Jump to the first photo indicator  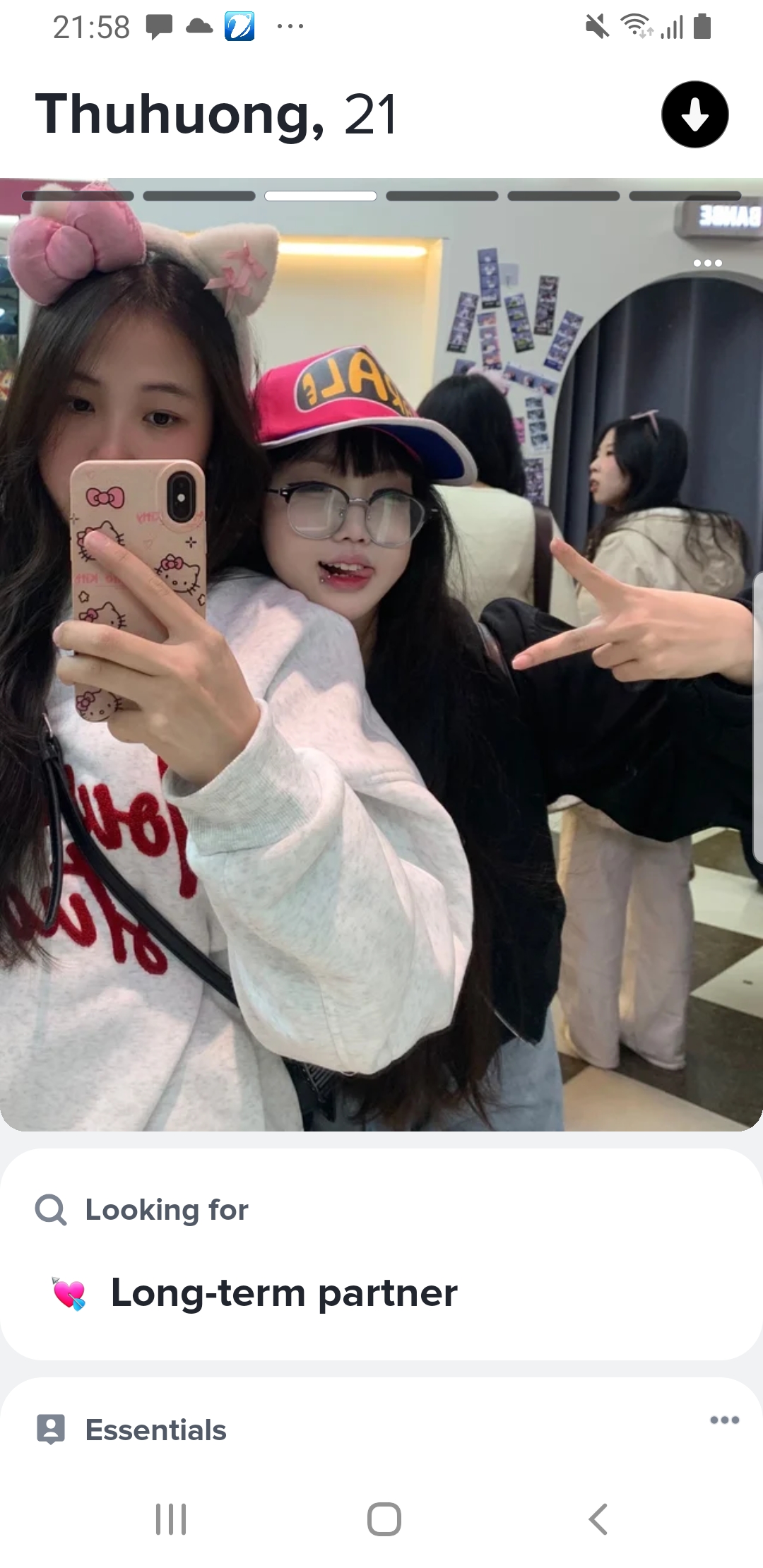tap(78, 196)
